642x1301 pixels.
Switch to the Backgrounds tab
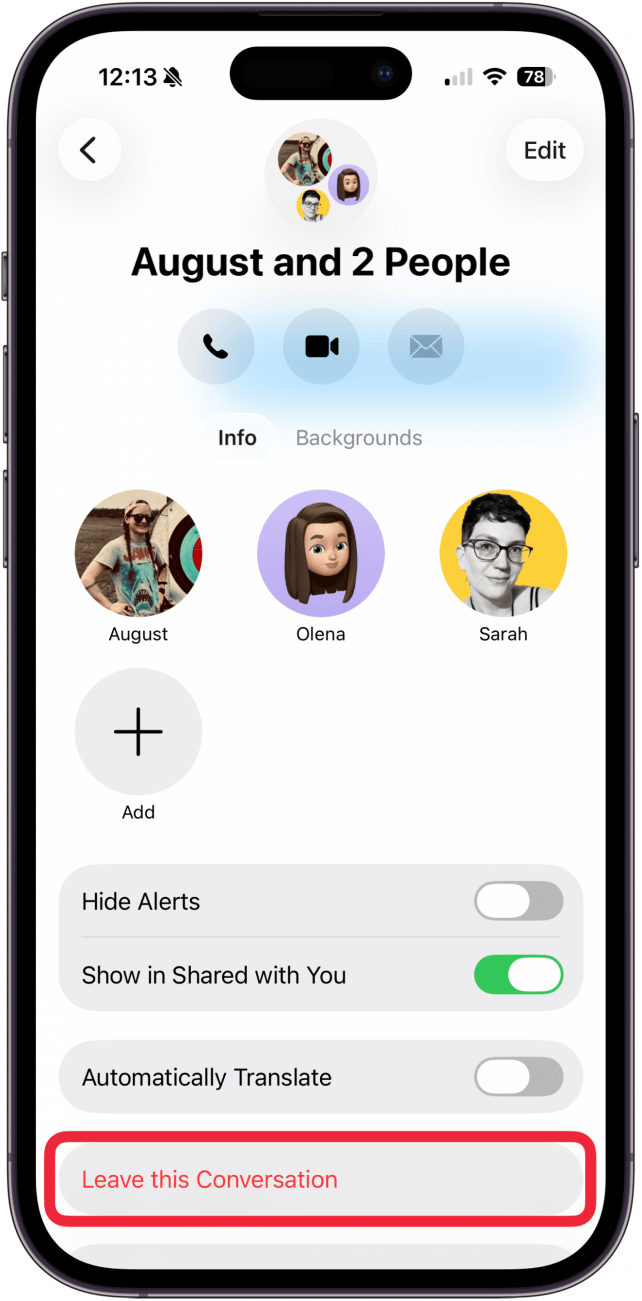click(x=358, y=438)
